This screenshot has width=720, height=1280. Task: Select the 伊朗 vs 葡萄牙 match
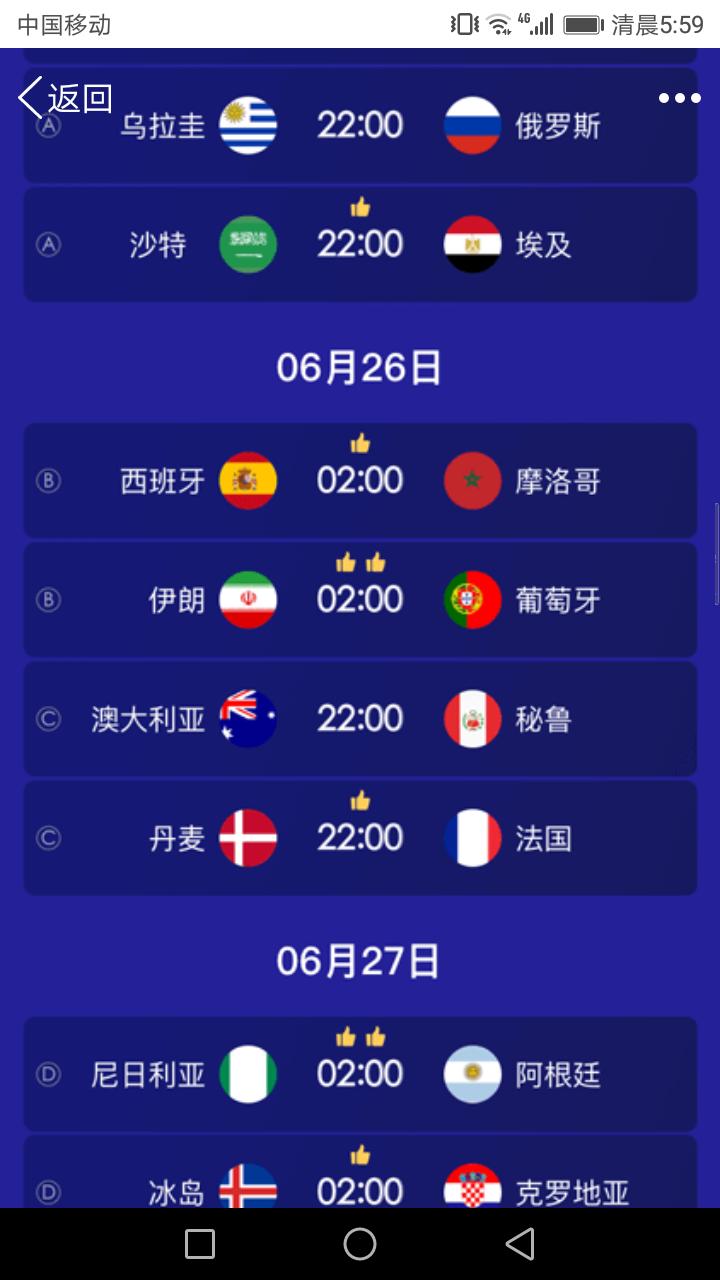(360, 600)
